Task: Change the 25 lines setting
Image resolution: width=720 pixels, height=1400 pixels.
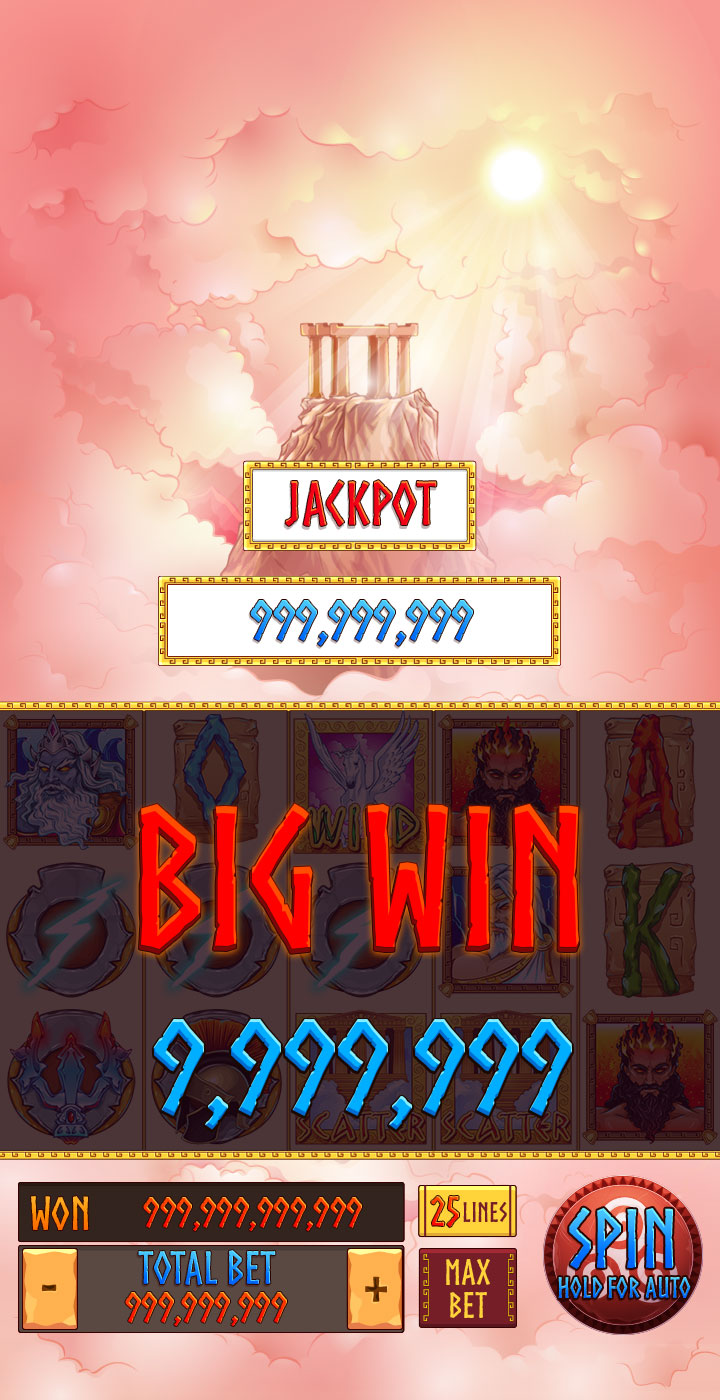Action: (467, 1213)
